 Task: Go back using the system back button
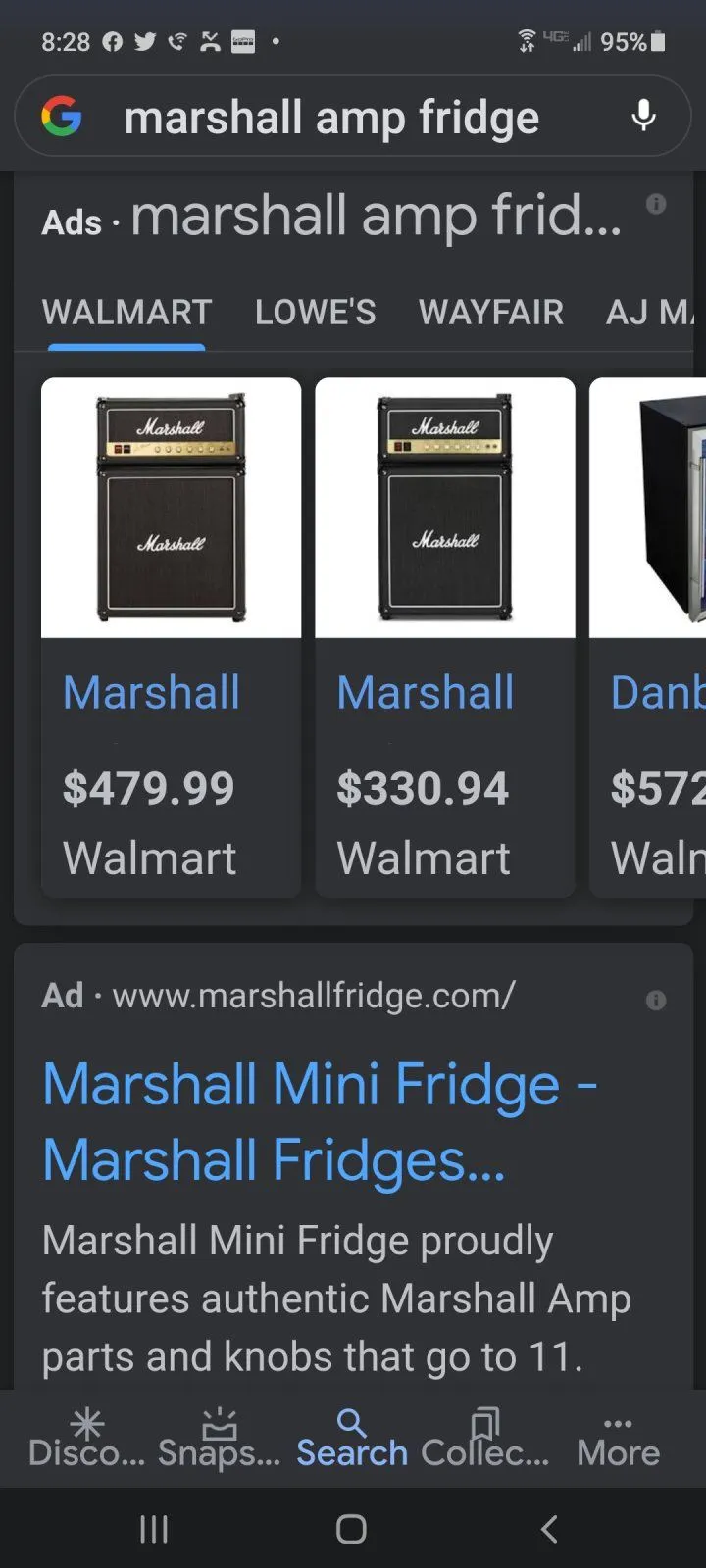coord(549,1529)
